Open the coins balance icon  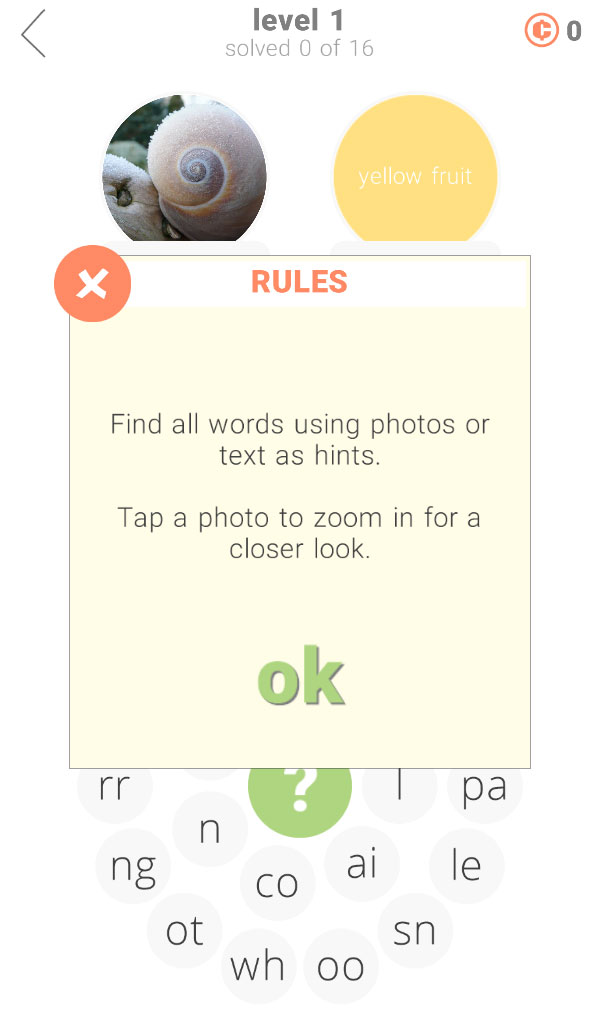pos(541,30)
